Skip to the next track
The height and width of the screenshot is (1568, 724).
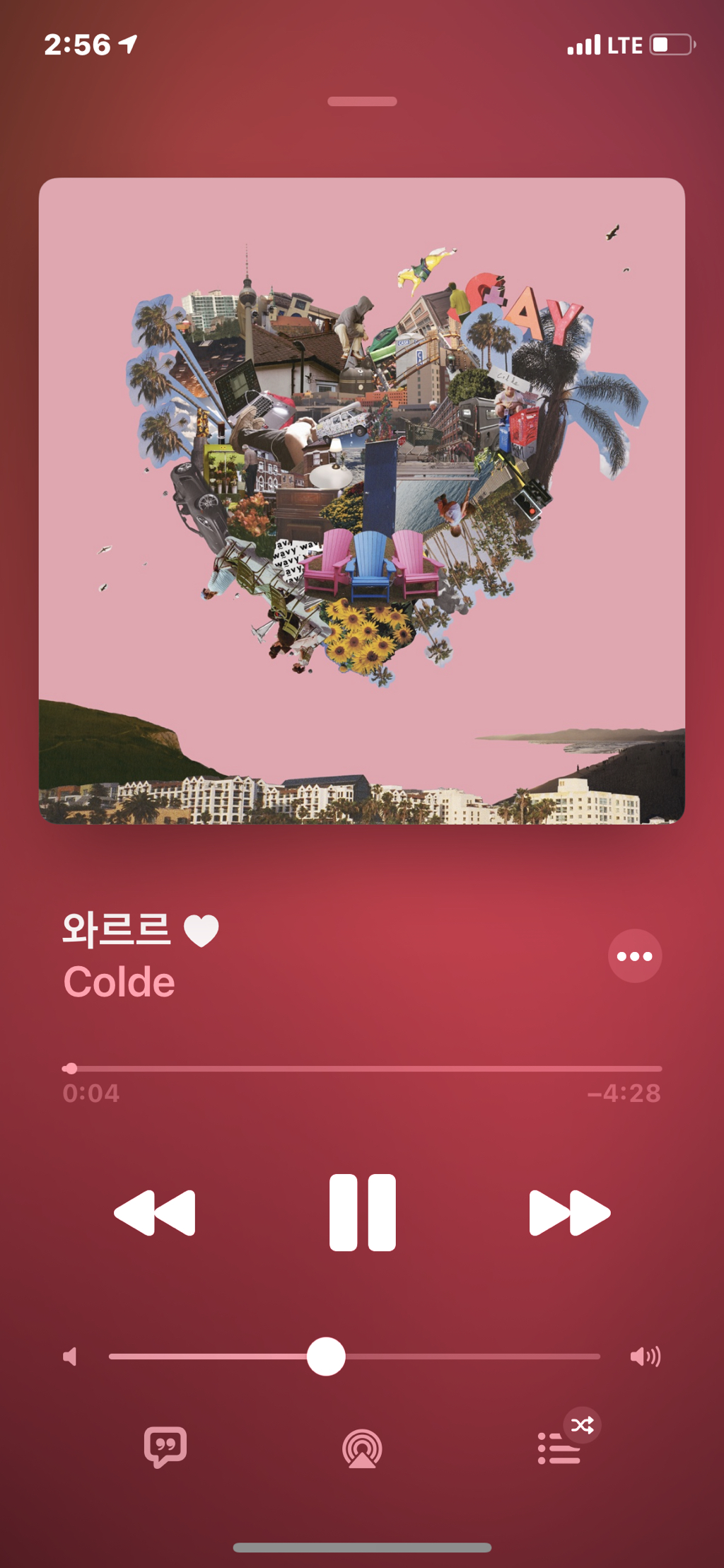(570, 1212)
